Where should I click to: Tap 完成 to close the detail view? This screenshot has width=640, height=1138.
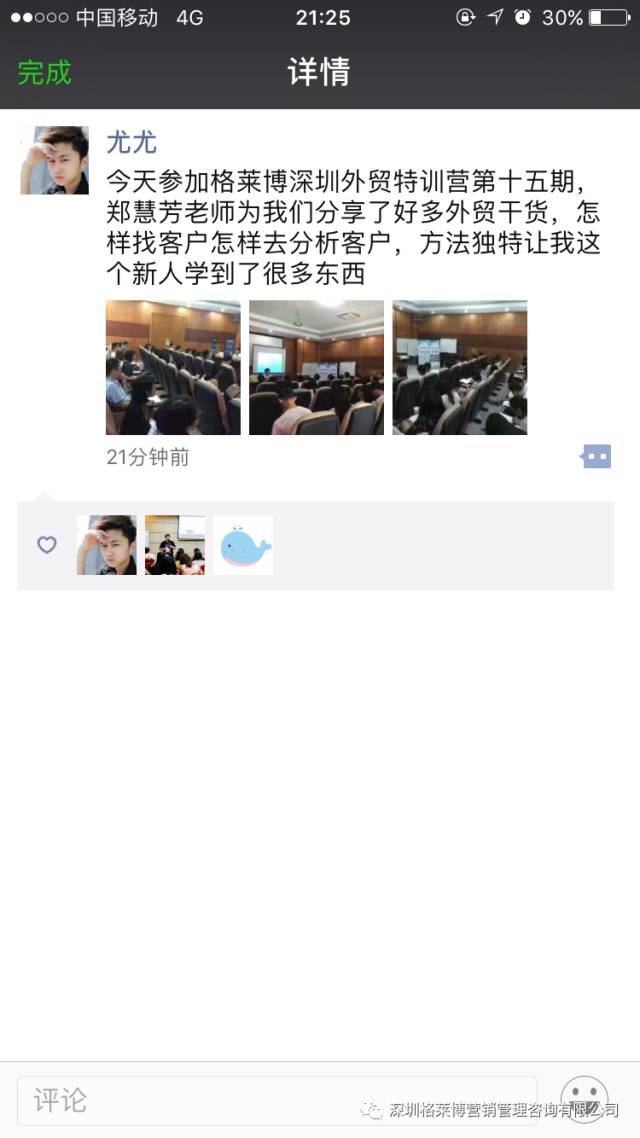point(45,73)
